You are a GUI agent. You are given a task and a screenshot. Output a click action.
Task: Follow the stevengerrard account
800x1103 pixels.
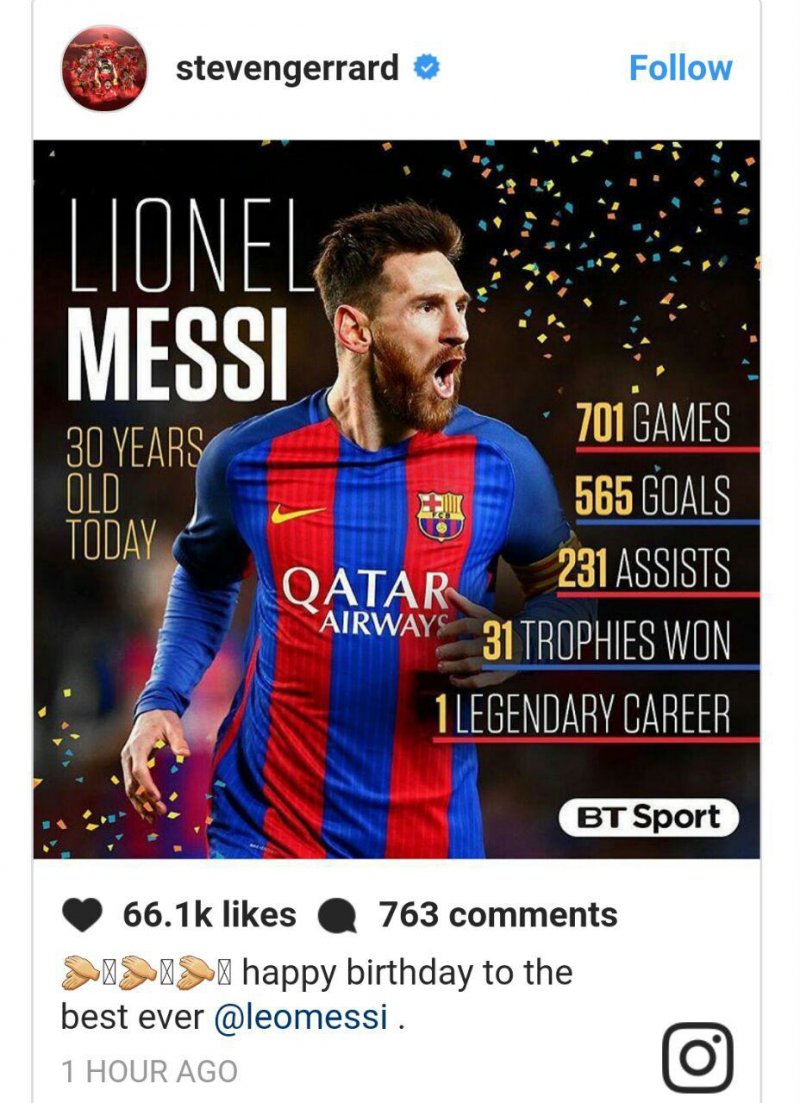tap(680, 68)
